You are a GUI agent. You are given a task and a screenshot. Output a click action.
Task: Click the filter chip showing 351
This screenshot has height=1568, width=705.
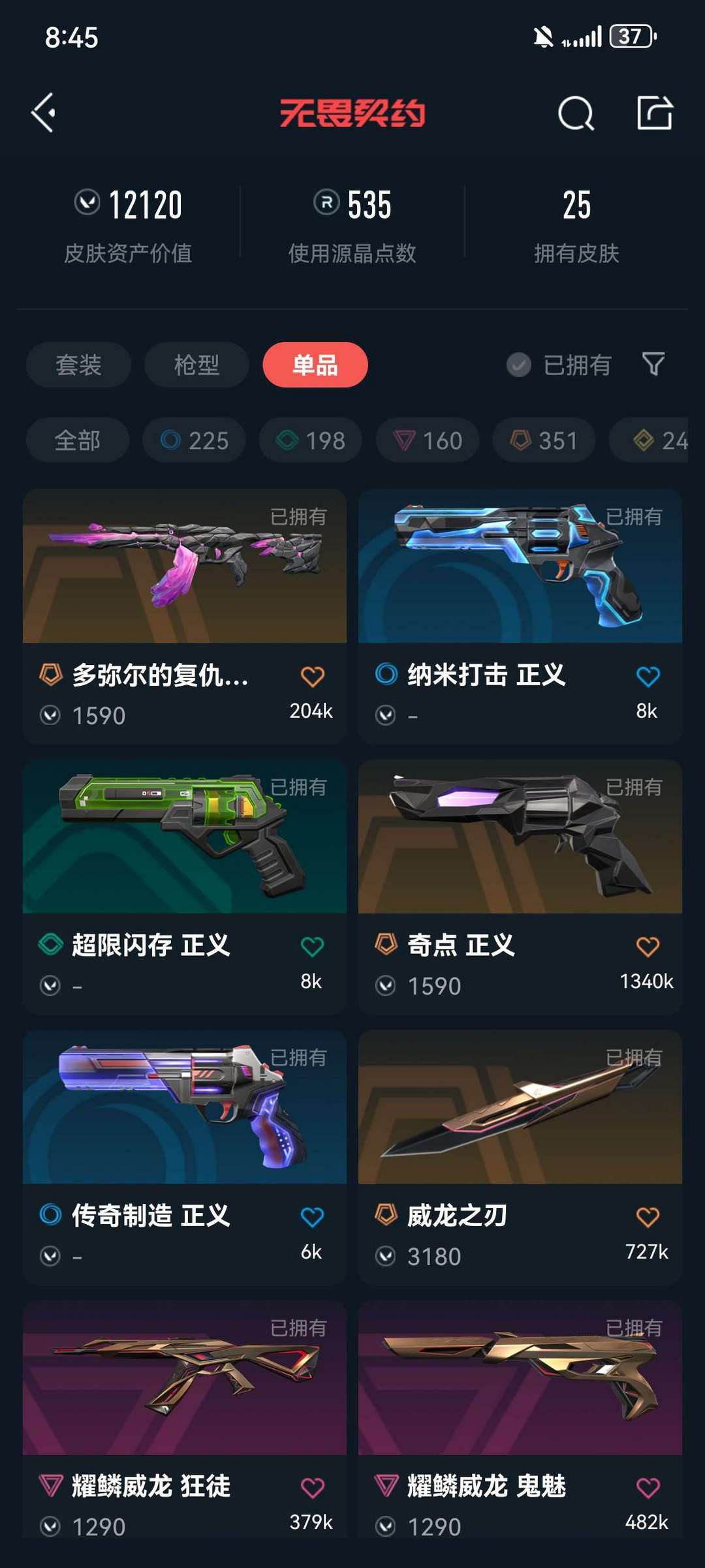point(544,440)
